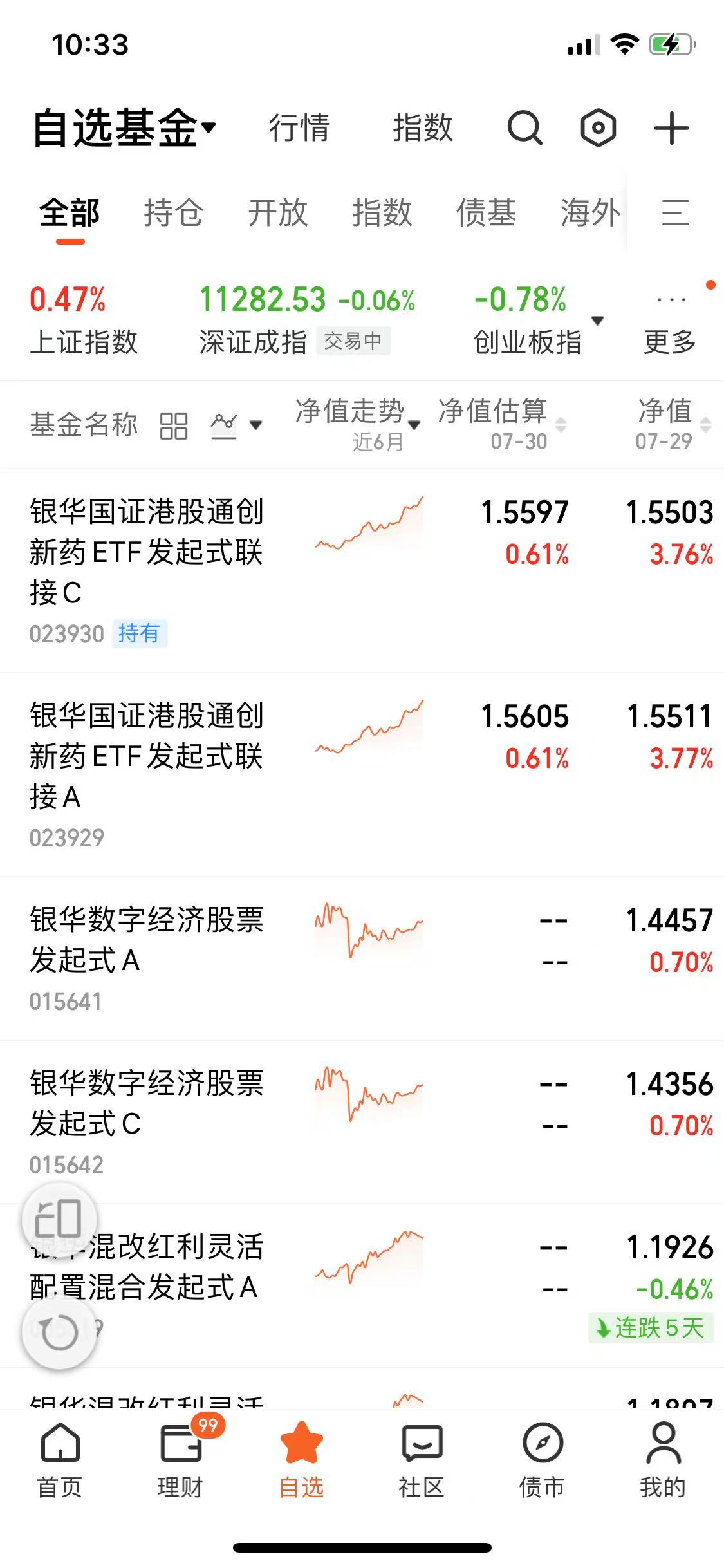Add a fund with the plus icon

[x=671, y=128]
